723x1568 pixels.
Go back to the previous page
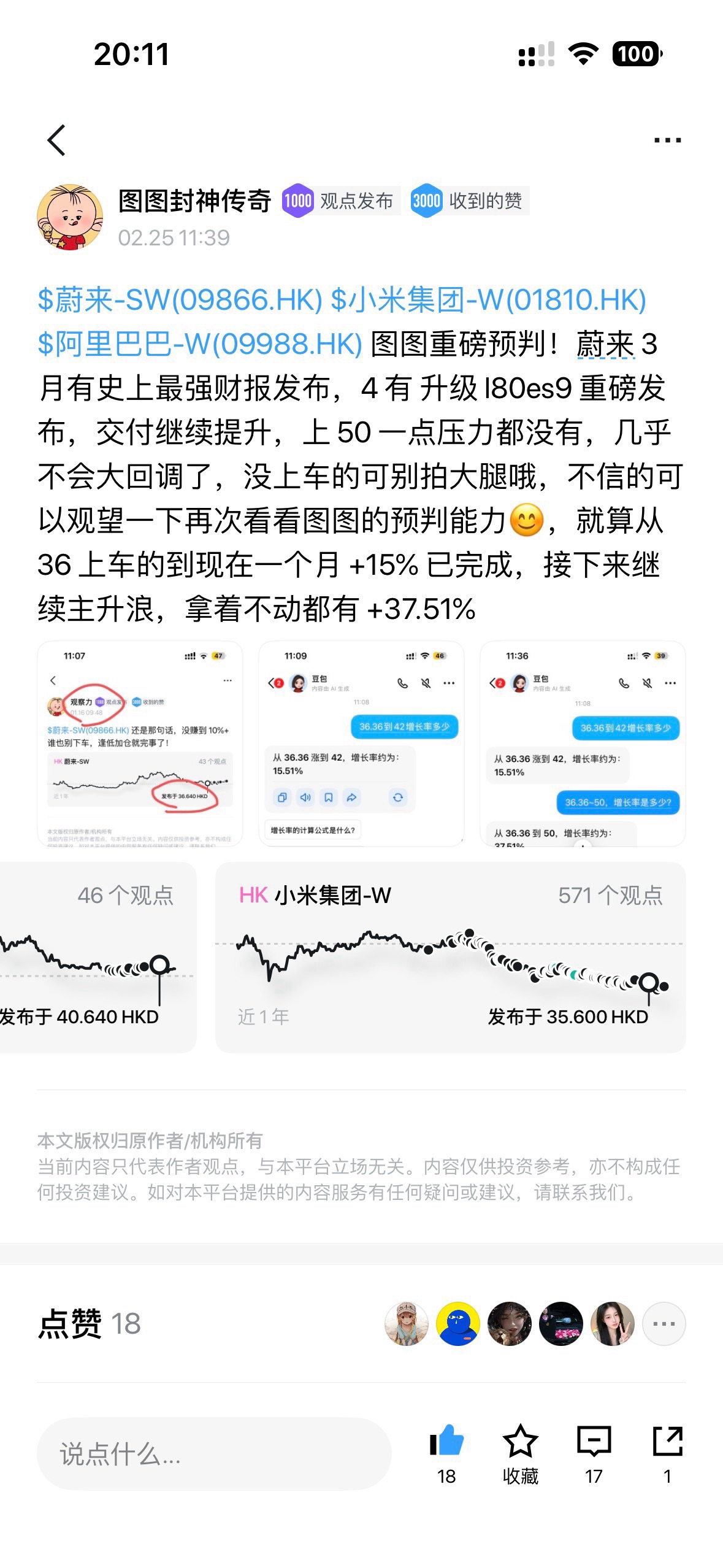coord(56,140)
